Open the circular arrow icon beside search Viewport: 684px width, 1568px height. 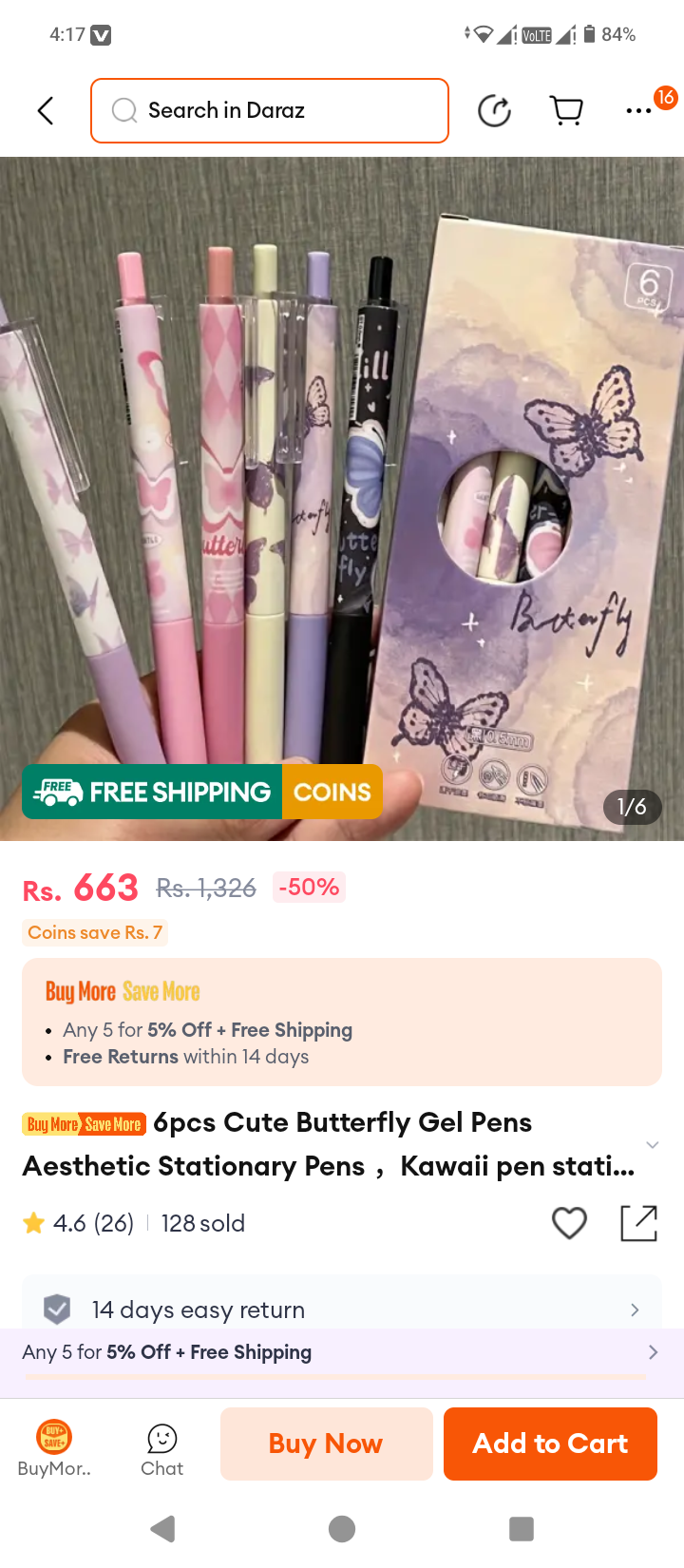(494, 111)
